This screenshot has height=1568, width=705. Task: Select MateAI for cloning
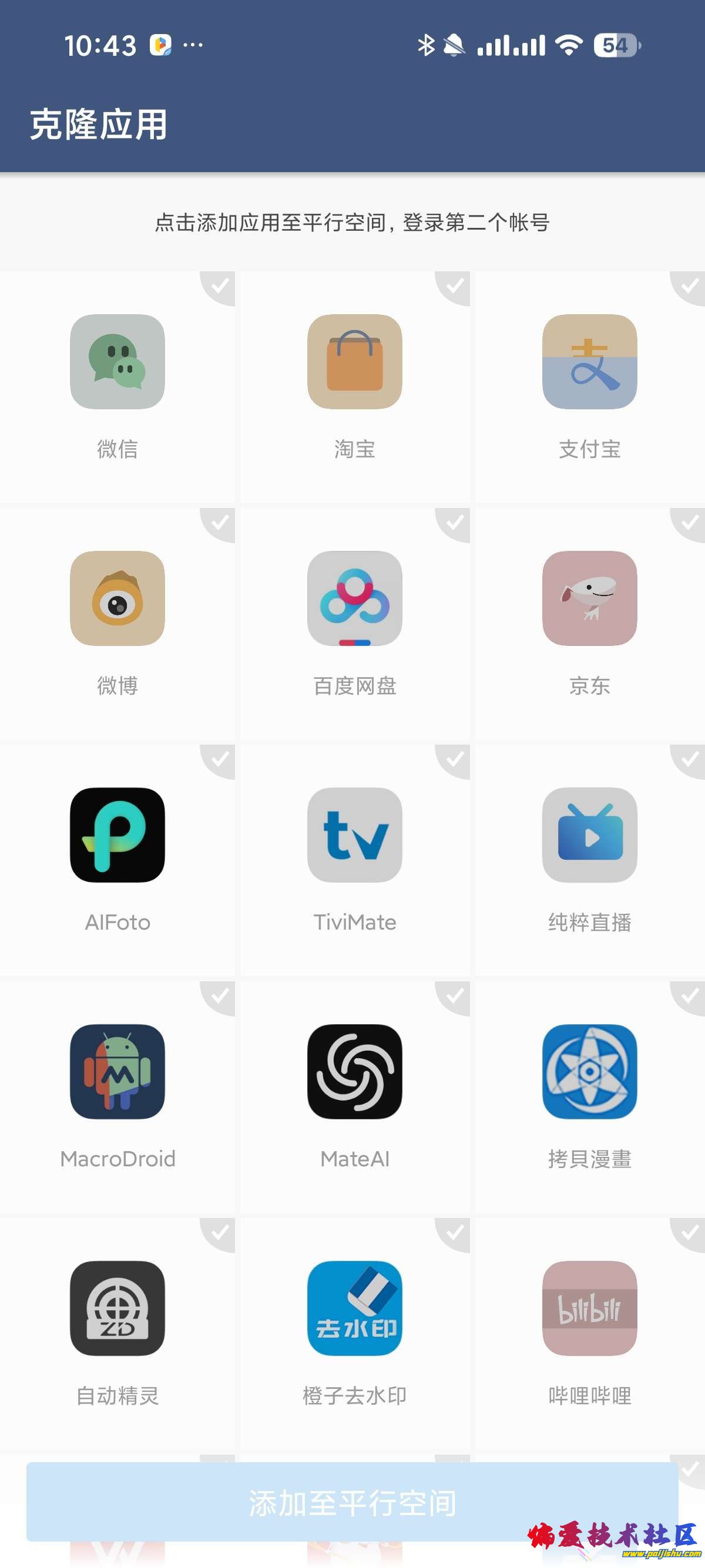354,1096
